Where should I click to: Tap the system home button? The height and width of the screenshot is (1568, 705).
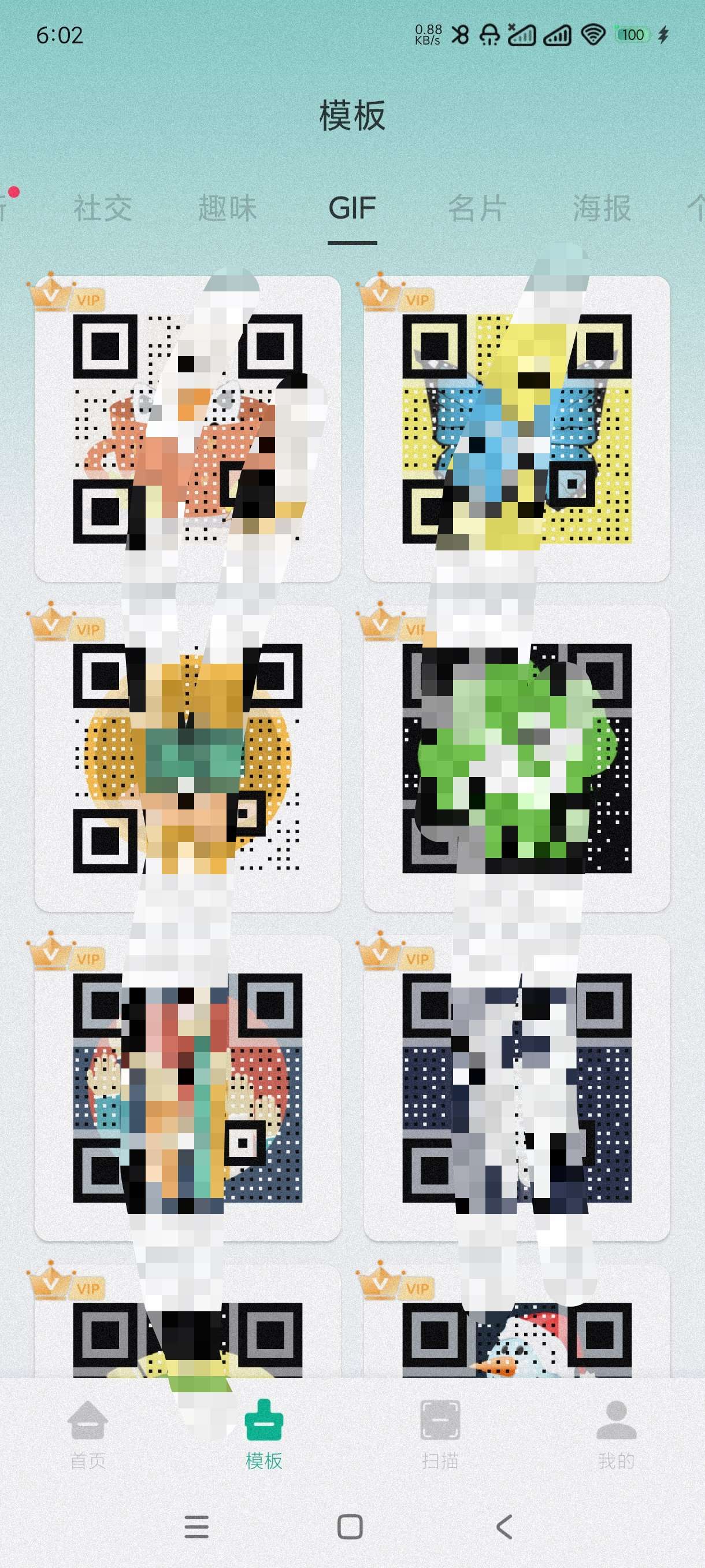click(350, 1526)
